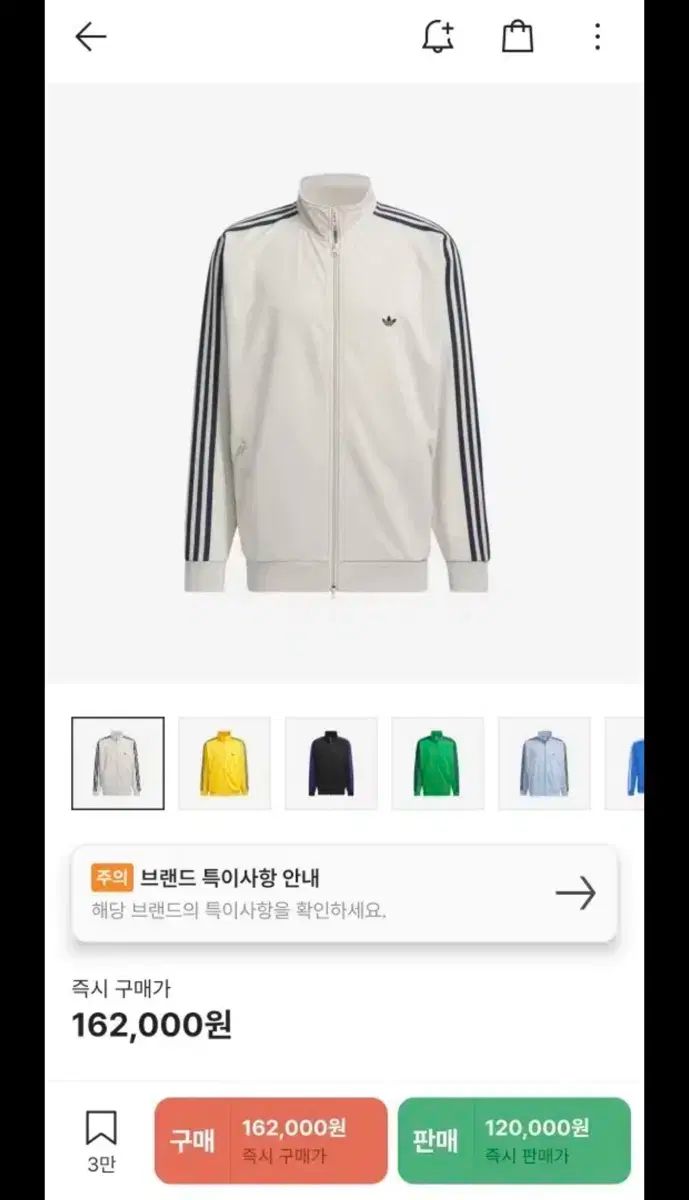The image size is (689, 1200).
Task: Select the beige jacket color thumbnail
Action: 118,763
